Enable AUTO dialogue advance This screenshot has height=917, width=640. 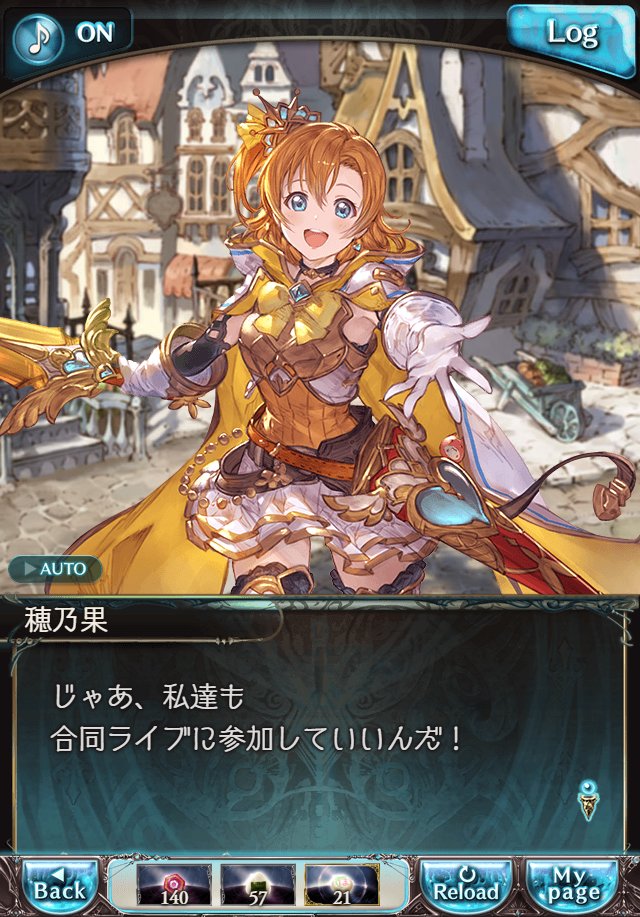click(56, 569)
